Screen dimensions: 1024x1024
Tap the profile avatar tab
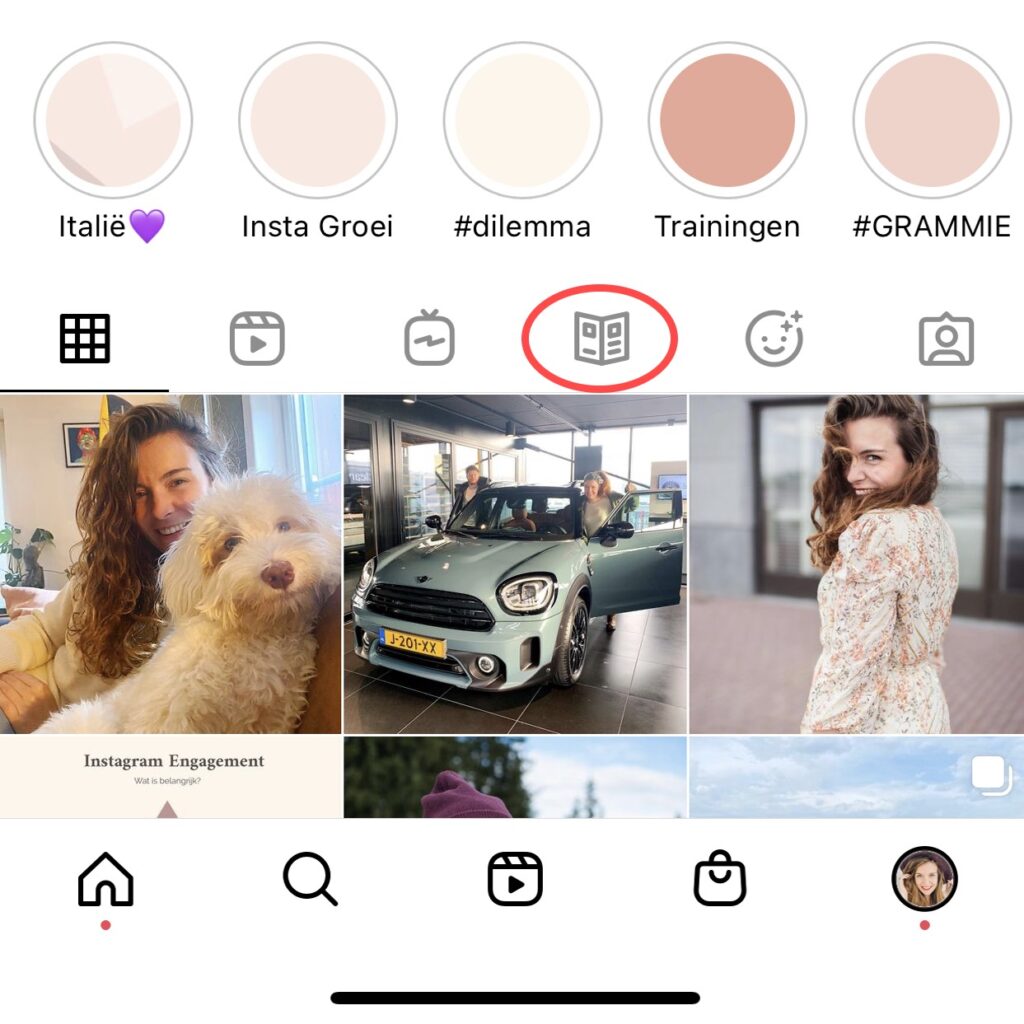[924, 880]
